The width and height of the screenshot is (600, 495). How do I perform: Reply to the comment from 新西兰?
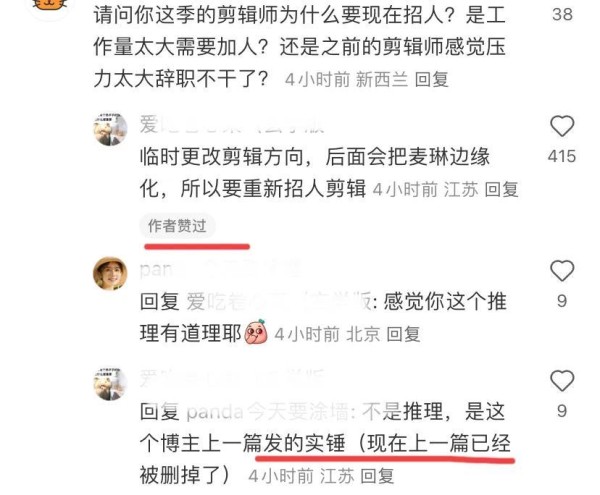point(432,76)
